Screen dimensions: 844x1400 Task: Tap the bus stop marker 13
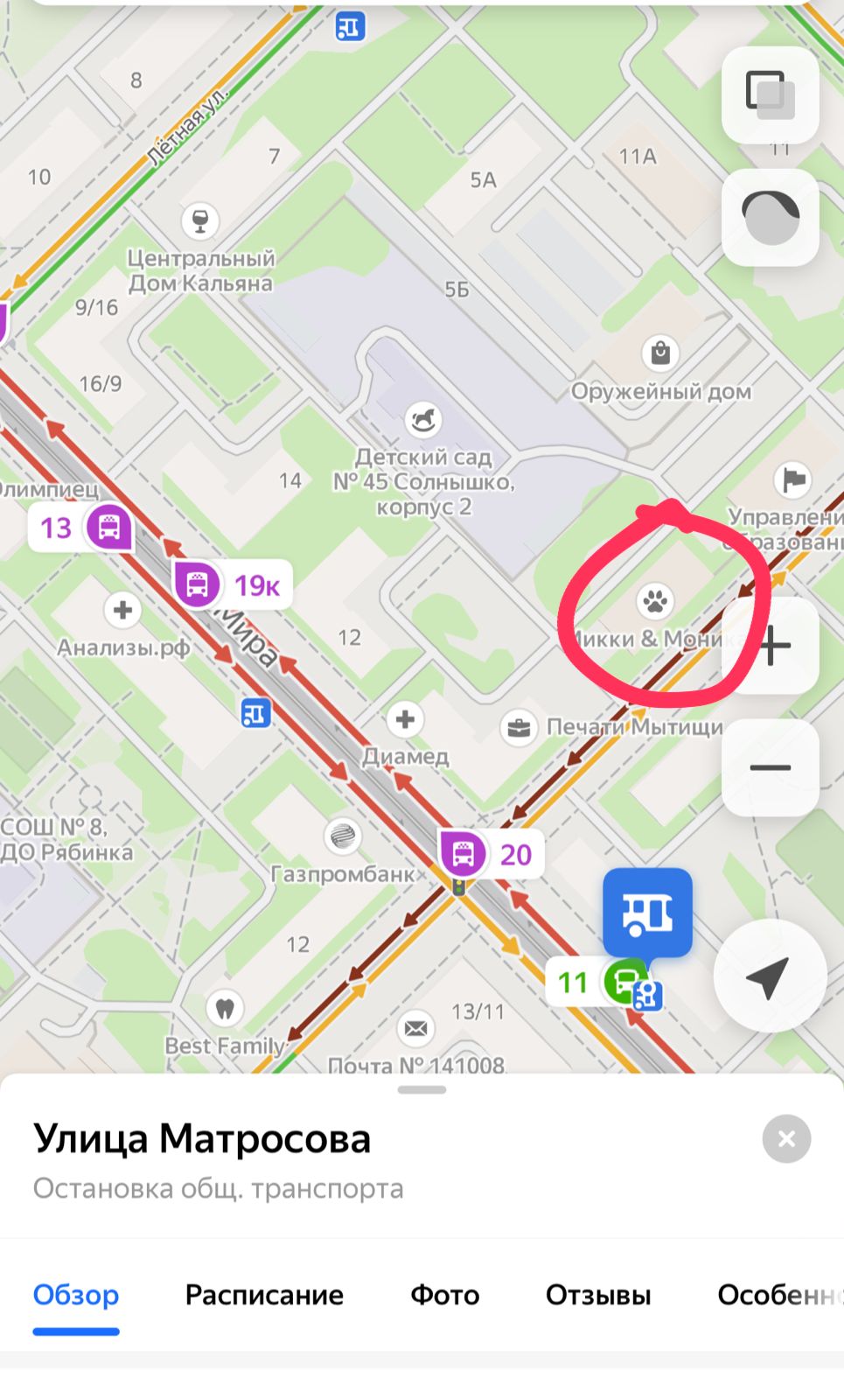pos(80,528)
